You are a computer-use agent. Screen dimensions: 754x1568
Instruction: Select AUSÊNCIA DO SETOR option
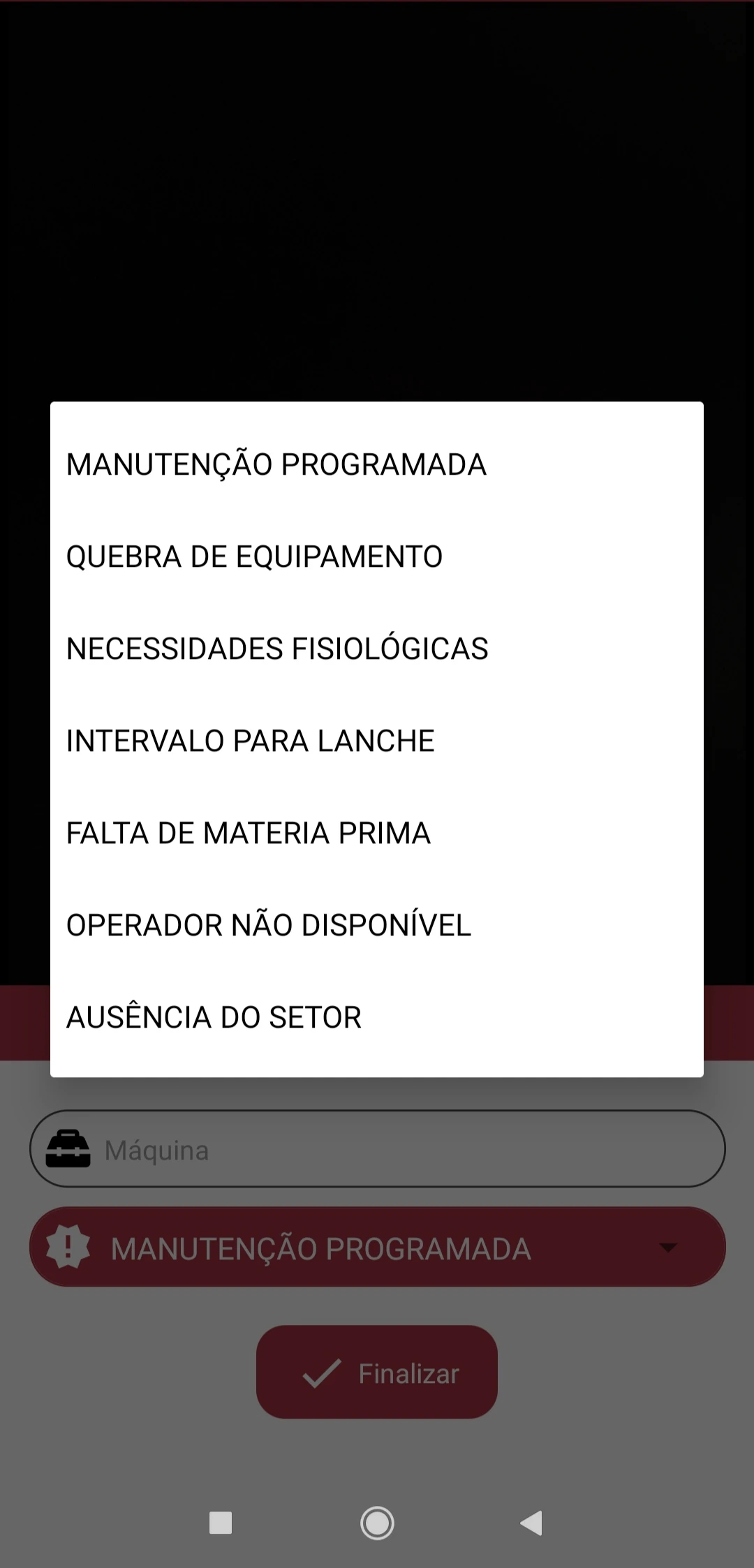(213, 1016)
